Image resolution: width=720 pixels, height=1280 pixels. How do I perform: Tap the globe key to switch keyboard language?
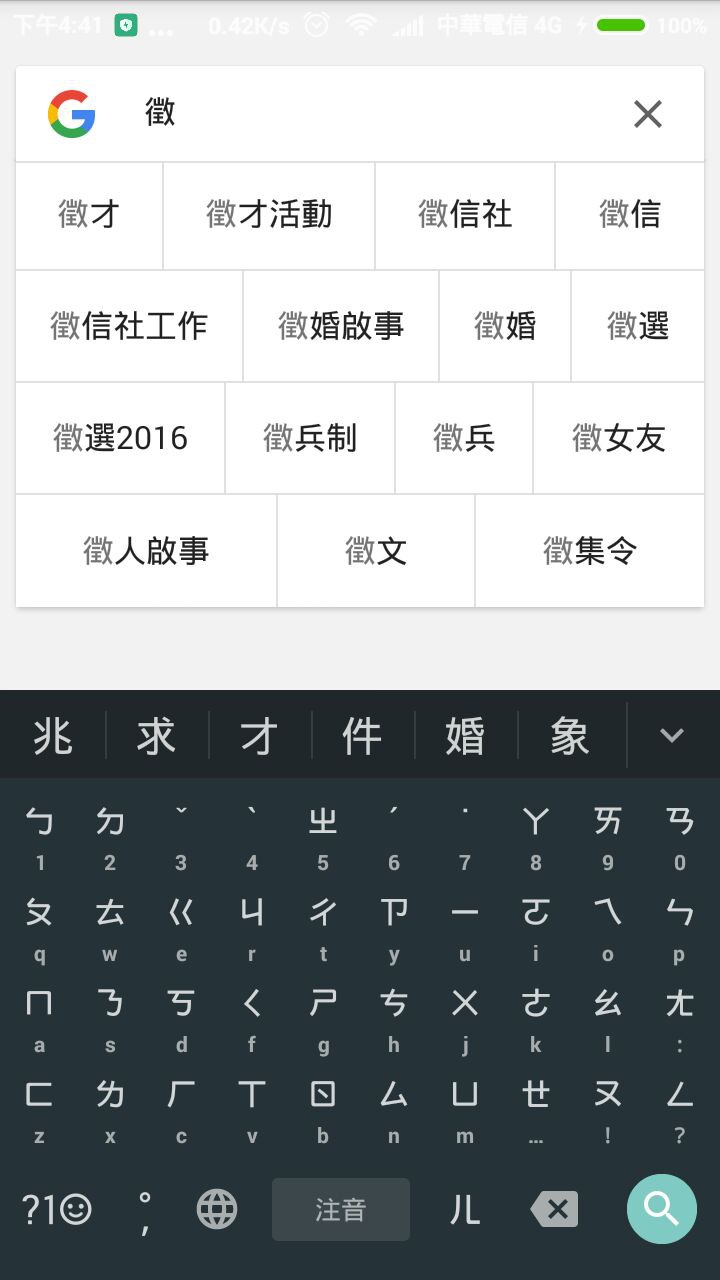coord(217,1210)
